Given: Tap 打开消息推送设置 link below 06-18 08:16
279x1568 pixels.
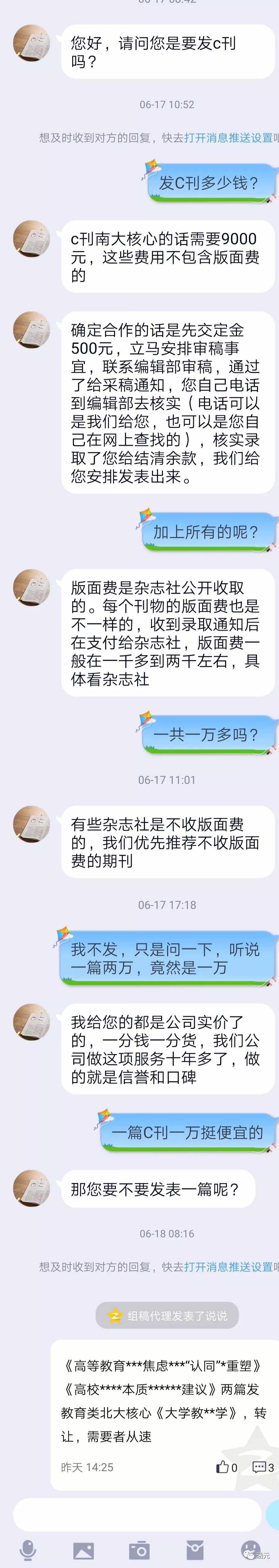Looking at the screenshot, I should click(x=229, y=1267).
